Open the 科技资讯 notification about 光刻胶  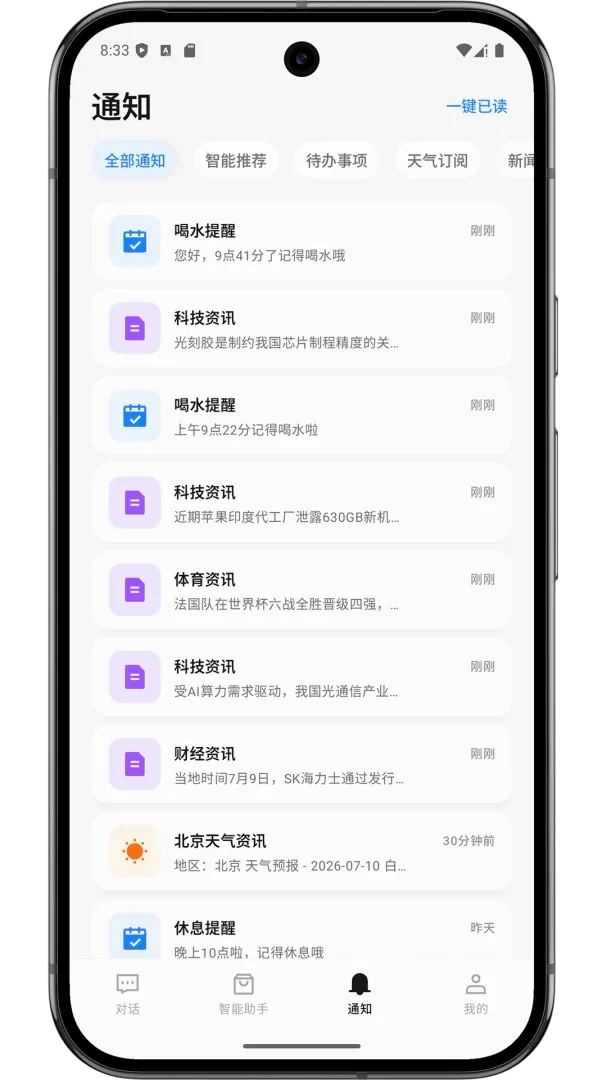(x=302, y=329)
